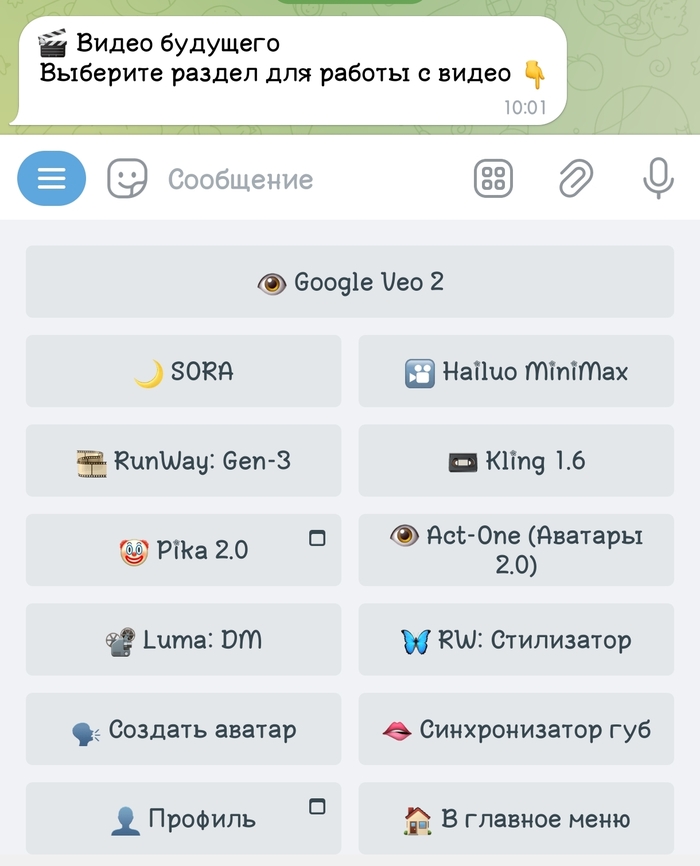Return via В главное меню
This screenshot has width=700, height=866.
click(x=516, y=819)
